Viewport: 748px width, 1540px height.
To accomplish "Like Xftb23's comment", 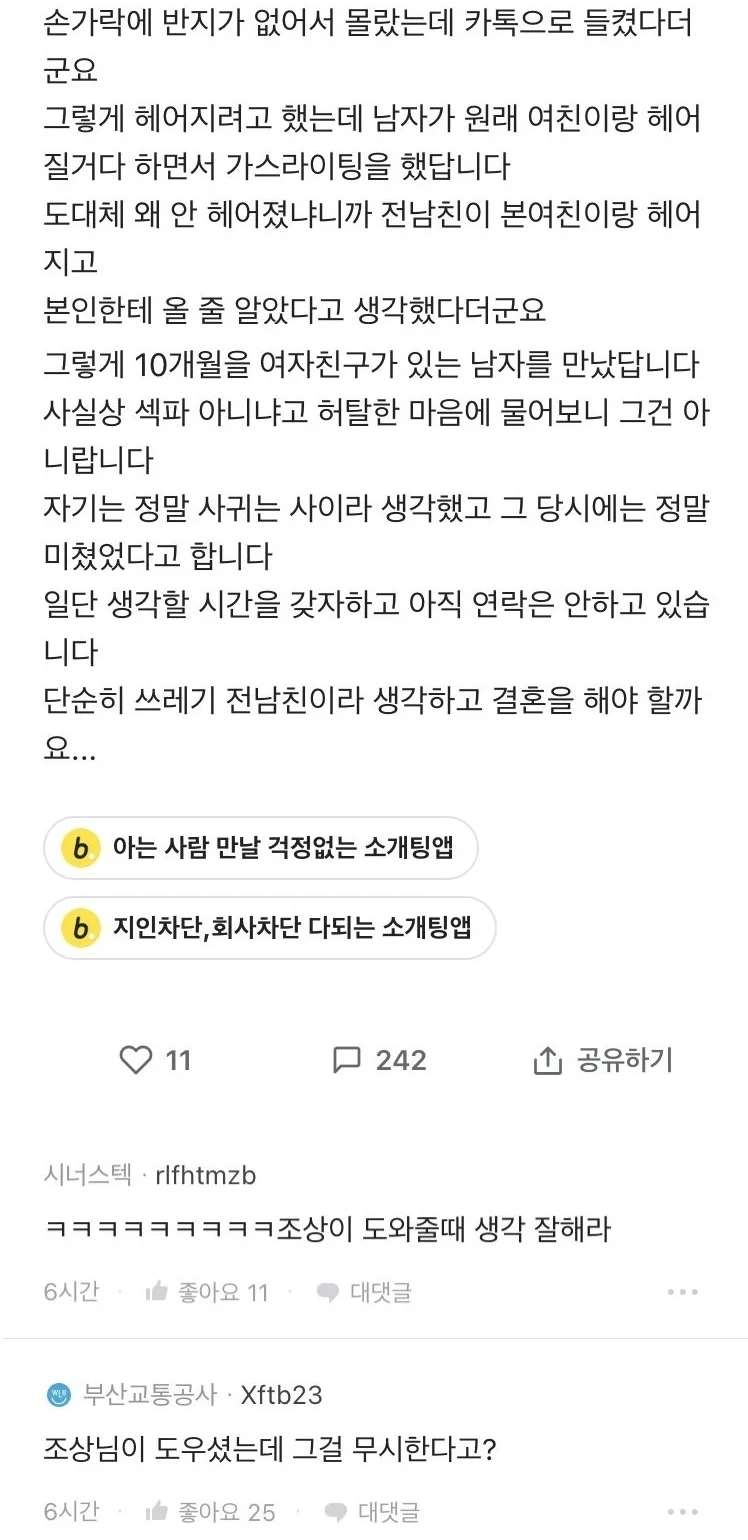I will pyautogui.click(x=210, y=1511).
